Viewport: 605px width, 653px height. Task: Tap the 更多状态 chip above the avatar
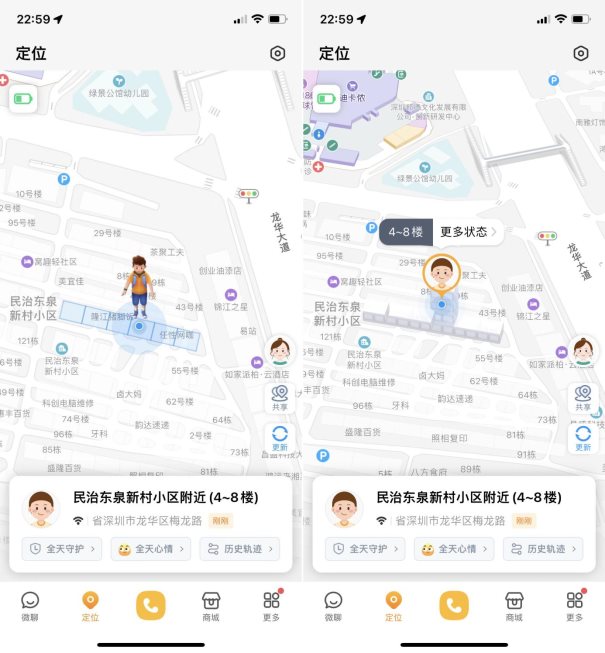[468, 232]
